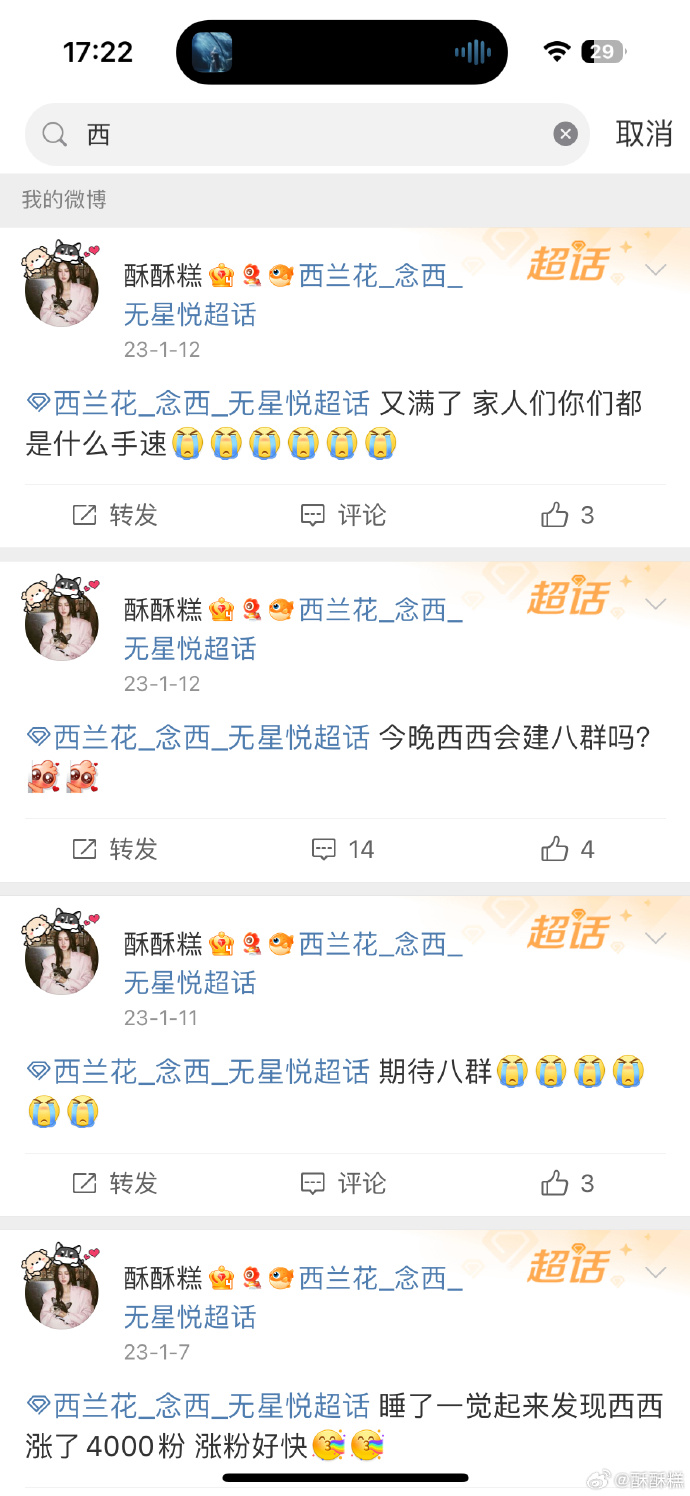
Task: Like the post about 又满了 家人们
Action: [x=567, y=515]
